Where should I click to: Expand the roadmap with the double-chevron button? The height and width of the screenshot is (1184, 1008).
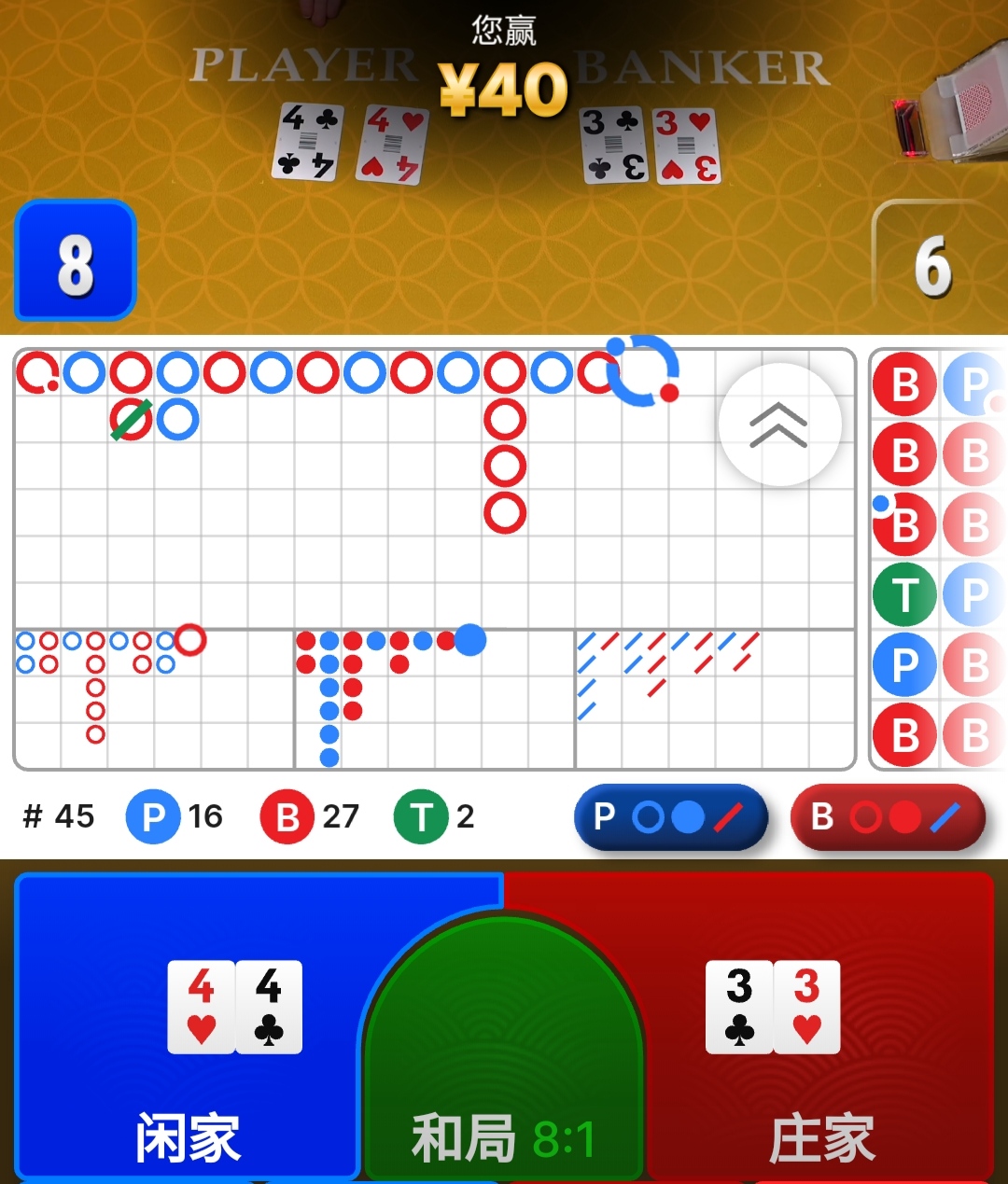779,425
